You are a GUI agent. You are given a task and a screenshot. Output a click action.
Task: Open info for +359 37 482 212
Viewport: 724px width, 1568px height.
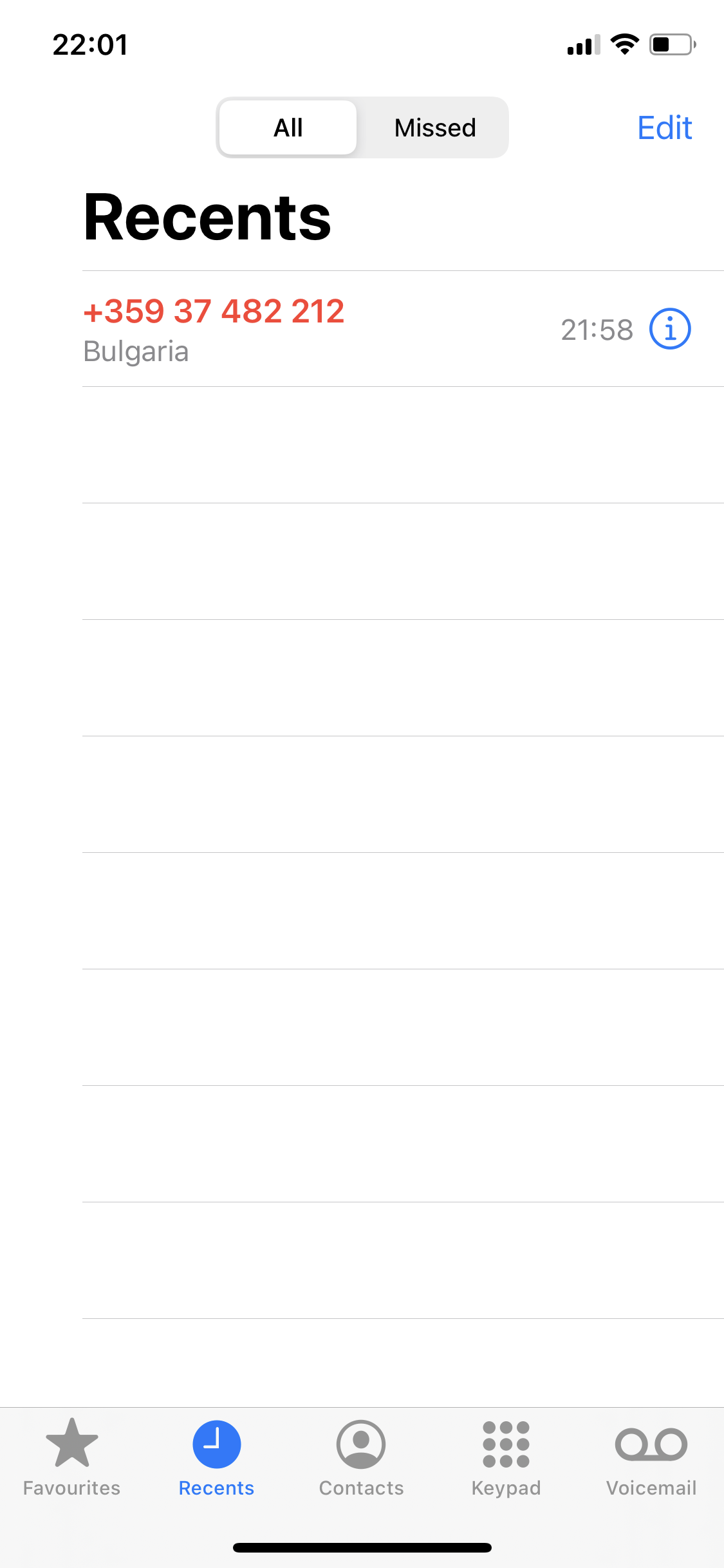[670, 329]
